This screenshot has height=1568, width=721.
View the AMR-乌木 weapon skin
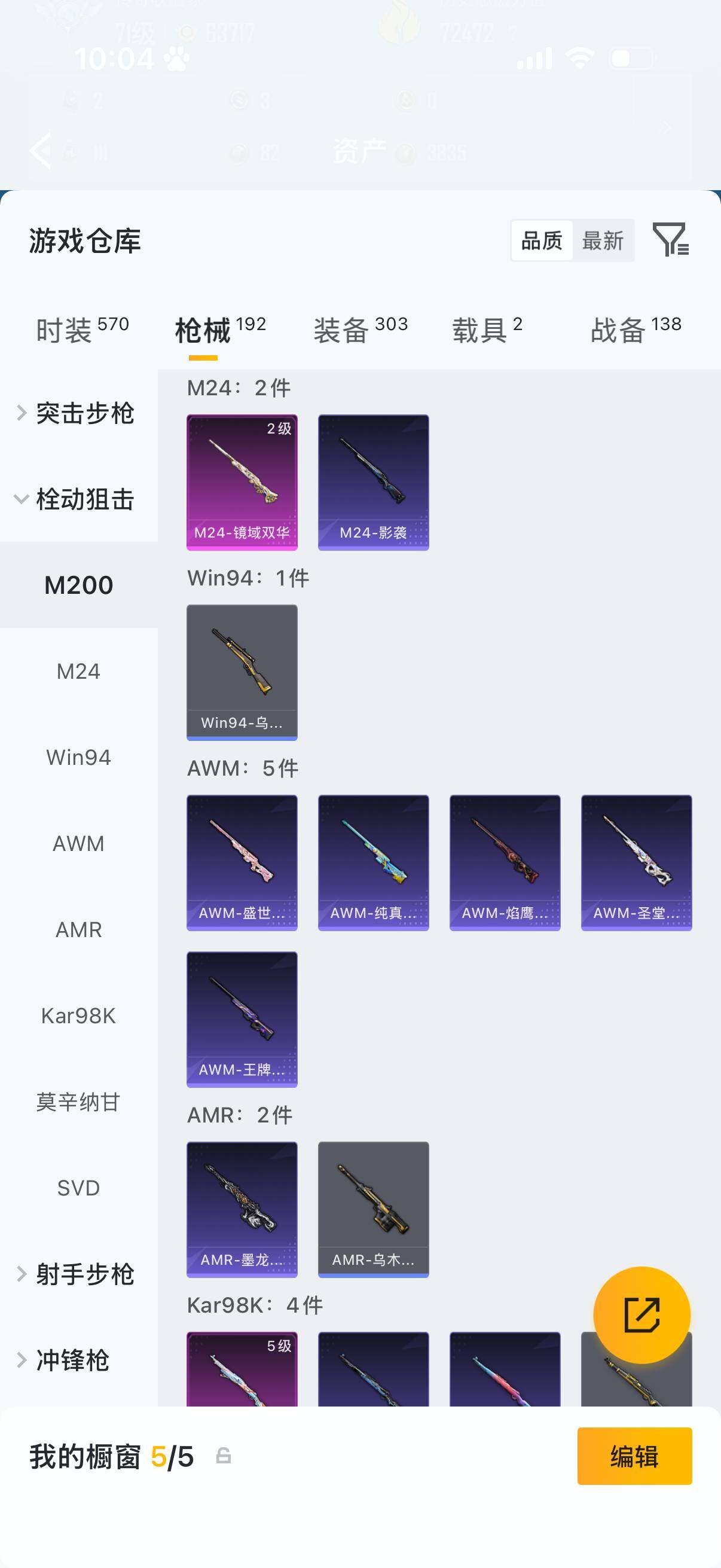pyautogui.click(x=374, y=1210)
